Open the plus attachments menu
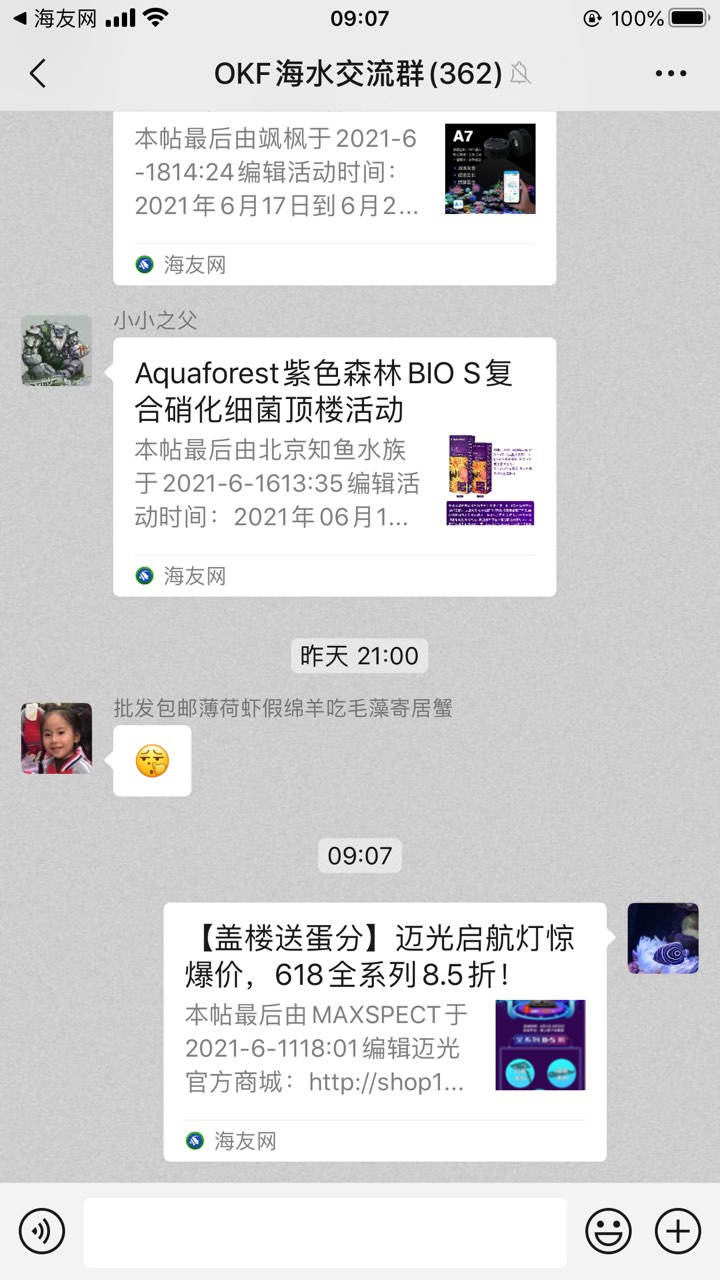This screenshot has width=720, height=1280. point(677,1231)
